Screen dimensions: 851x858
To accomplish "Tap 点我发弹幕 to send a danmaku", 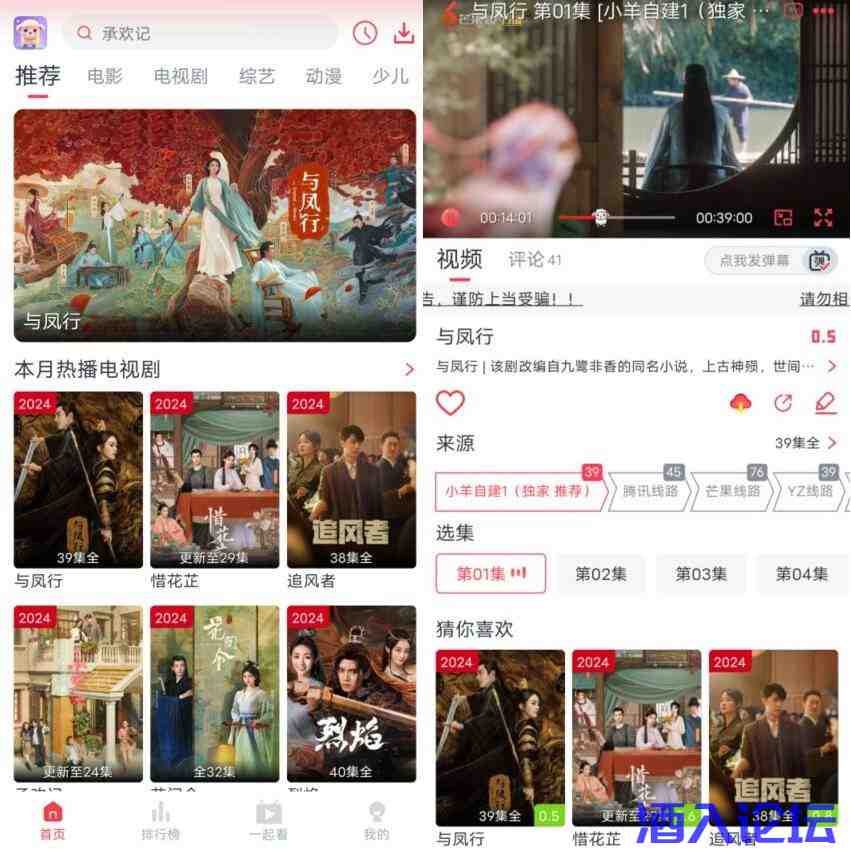I will pyautogui.click(x=755, y=260).
